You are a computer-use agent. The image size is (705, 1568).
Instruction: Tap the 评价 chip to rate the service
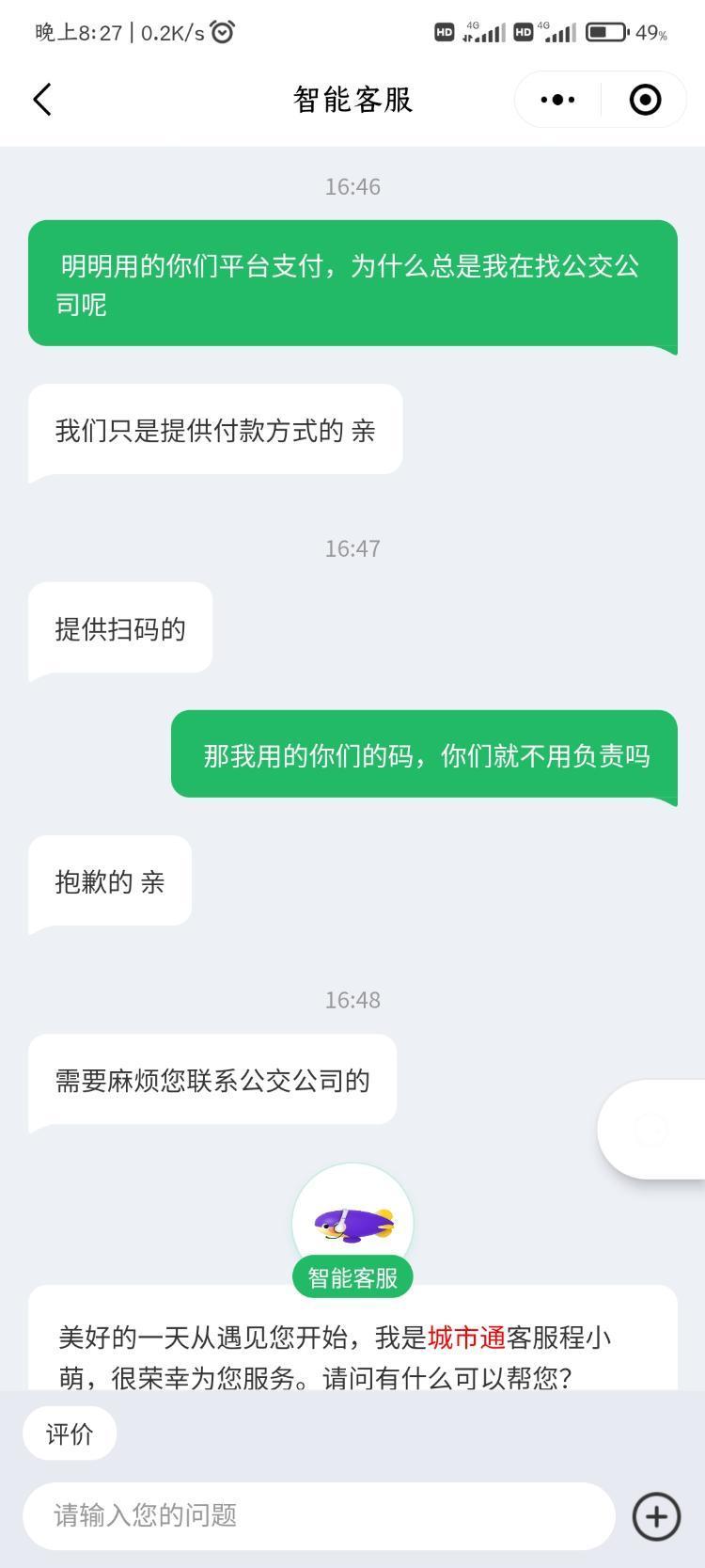pos(70,1433)
